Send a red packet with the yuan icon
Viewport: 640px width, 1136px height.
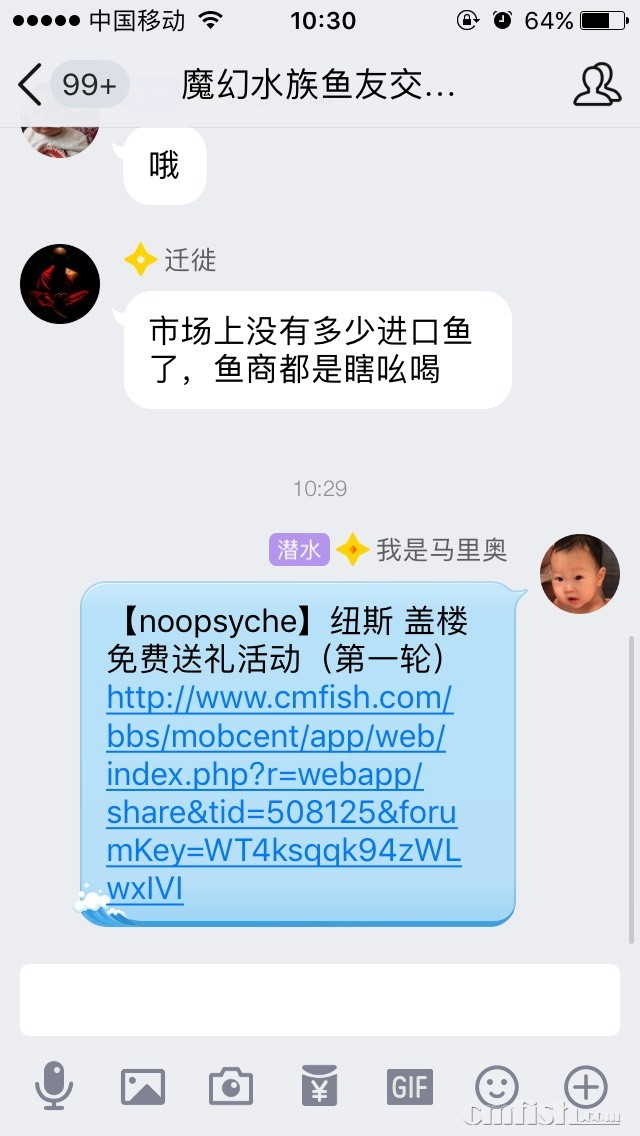coord(320,1086)
